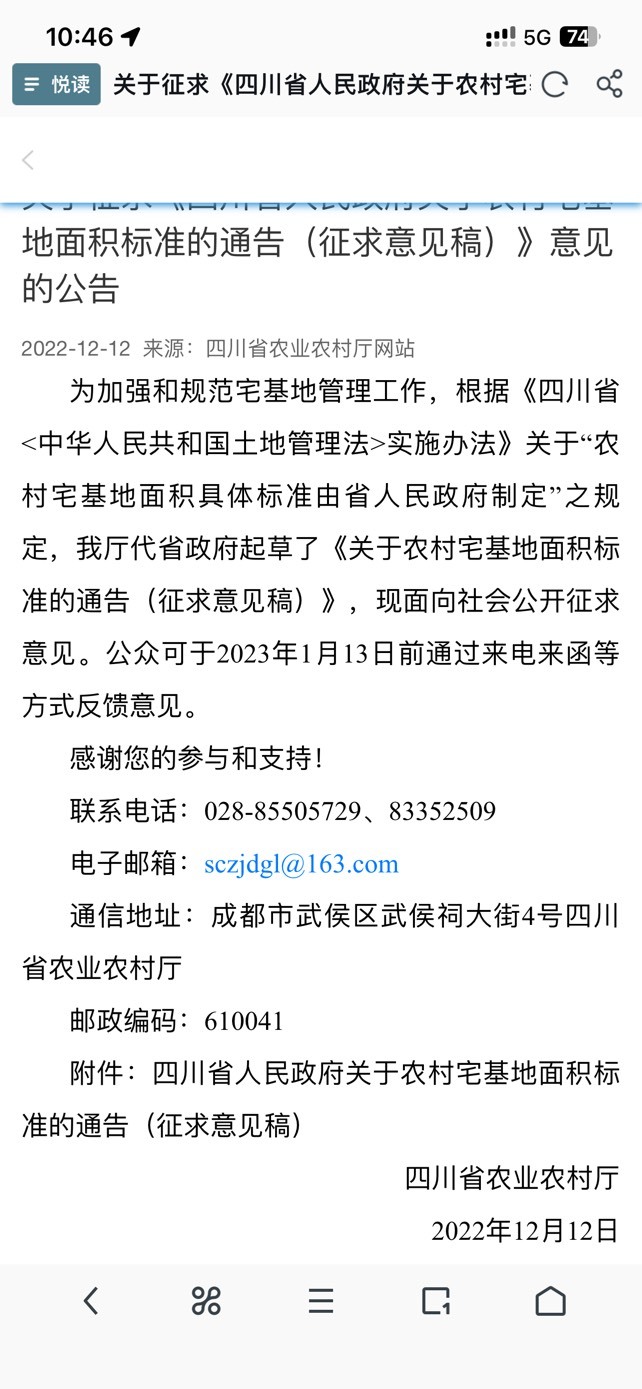Open the browser hamburger menu
The image size is (642, 1389).
tap(321, 1301)
